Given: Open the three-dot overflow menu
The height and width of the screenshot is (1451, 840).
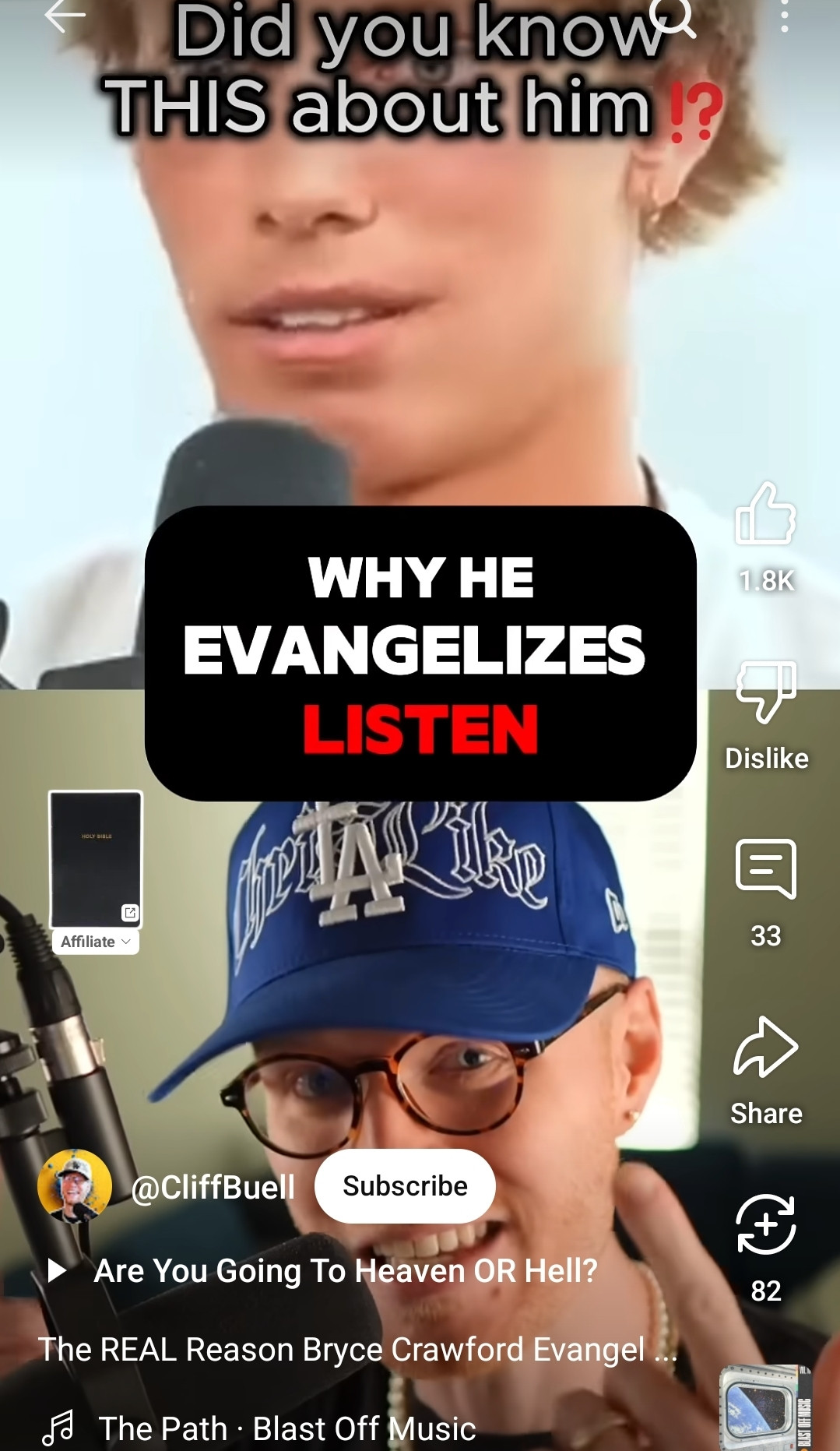Looking at the screenshot, I should [x=784, y=17].
